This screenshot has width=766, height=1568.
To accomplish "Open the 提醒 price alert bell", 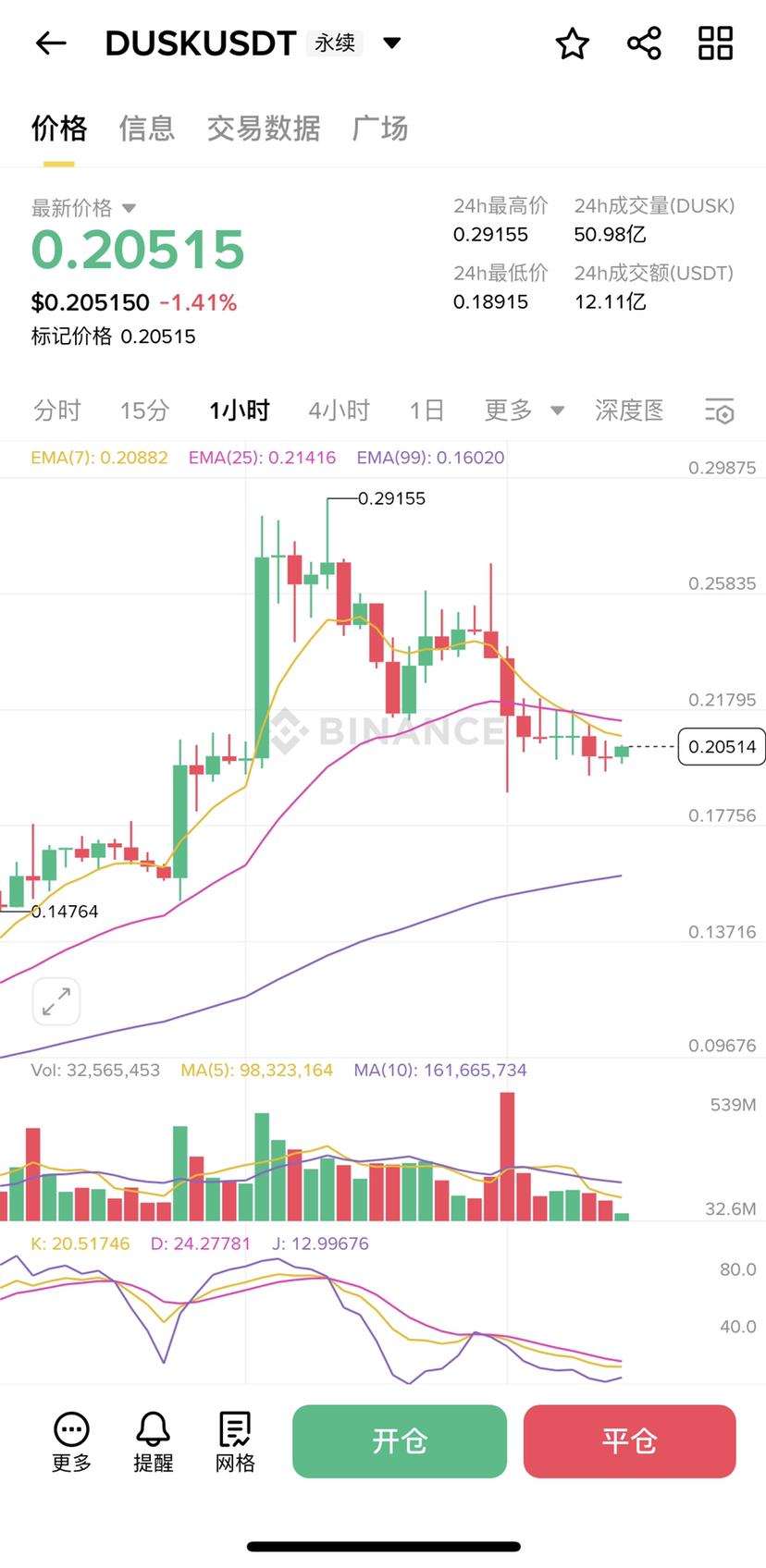I will (x=154, y=1440).
